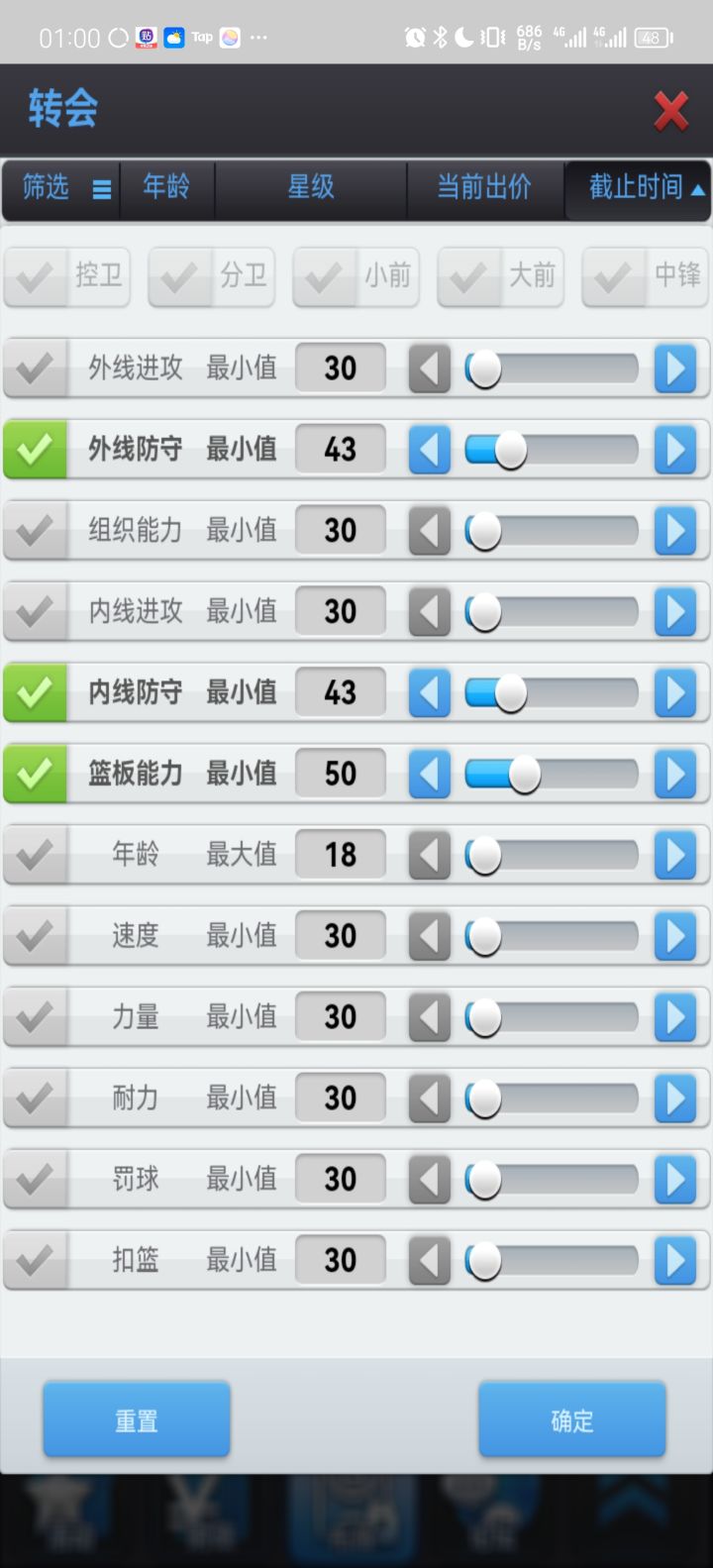Switch to the 年龄 sorting tab
713x1568 pixels.
[x=166, y=188]
